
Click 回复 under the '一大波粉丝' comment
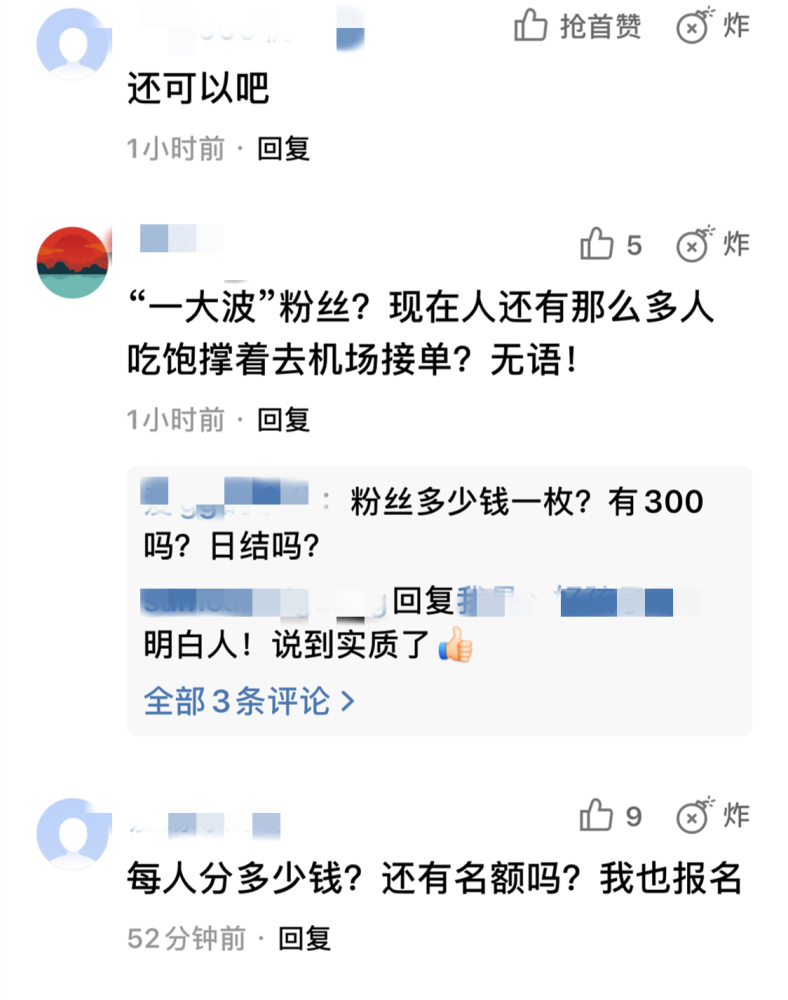click(x=283, y=420)
